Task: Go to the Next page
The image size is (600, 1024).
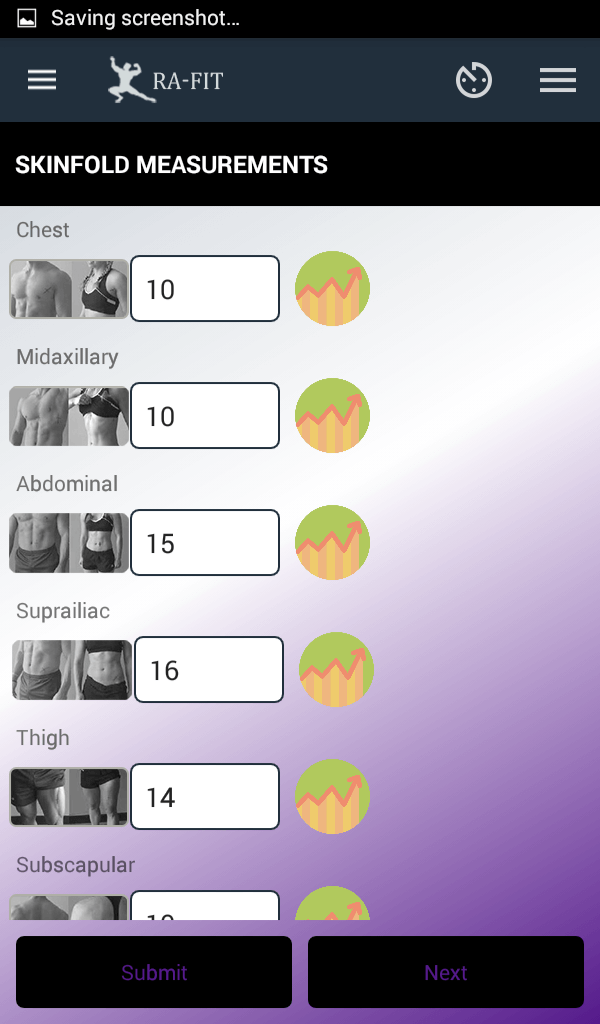Action: (446, 972)
